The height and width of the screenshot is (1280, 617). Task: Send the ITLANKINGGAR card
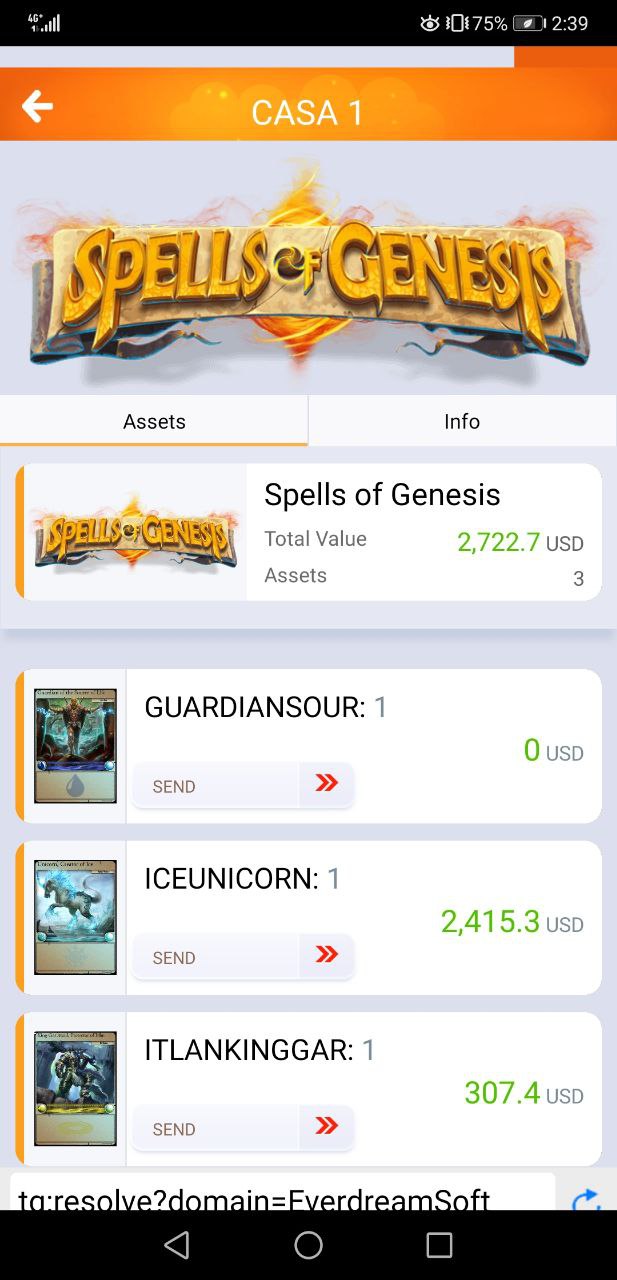coord(243,1128)
